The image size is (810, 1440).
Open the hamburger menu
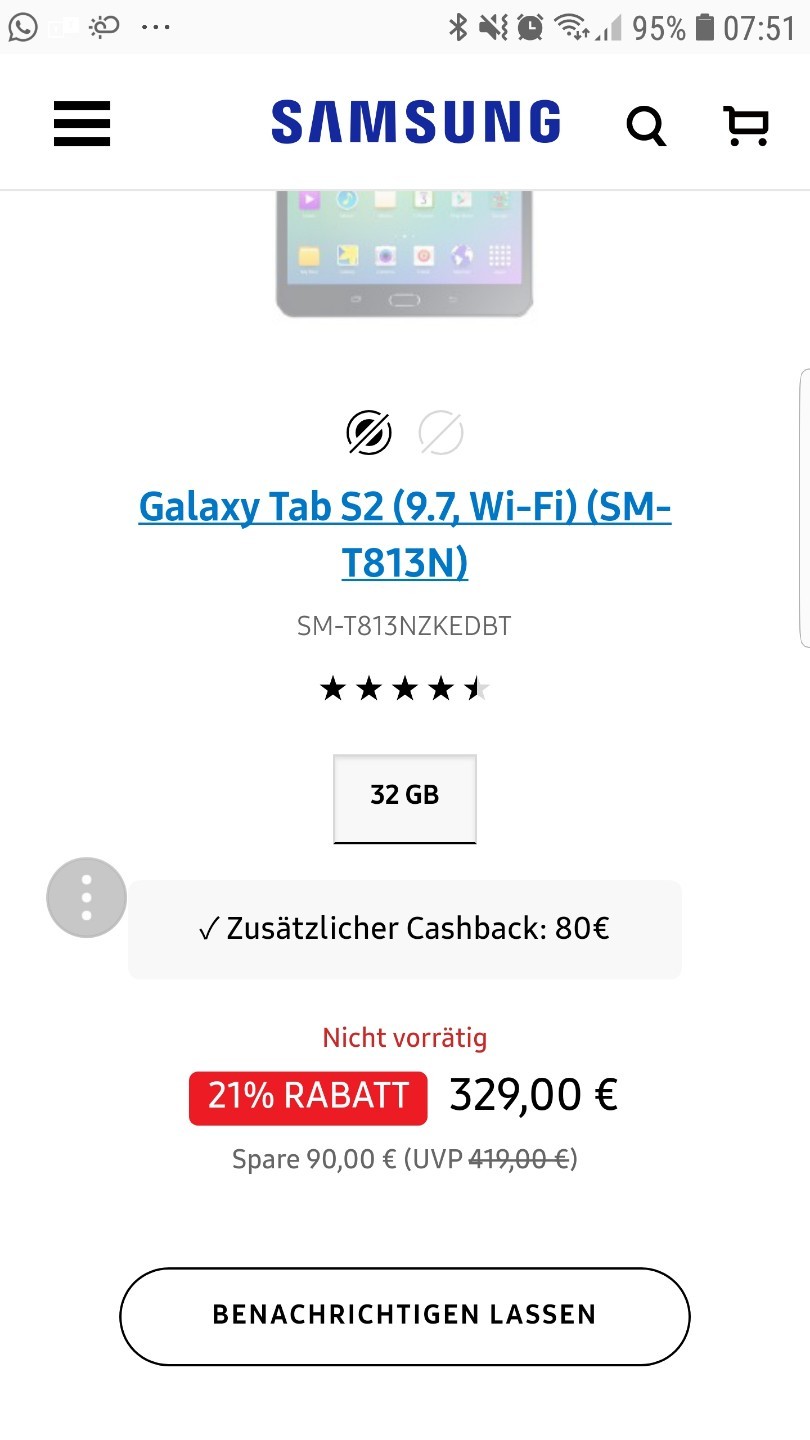pos(82,124)
